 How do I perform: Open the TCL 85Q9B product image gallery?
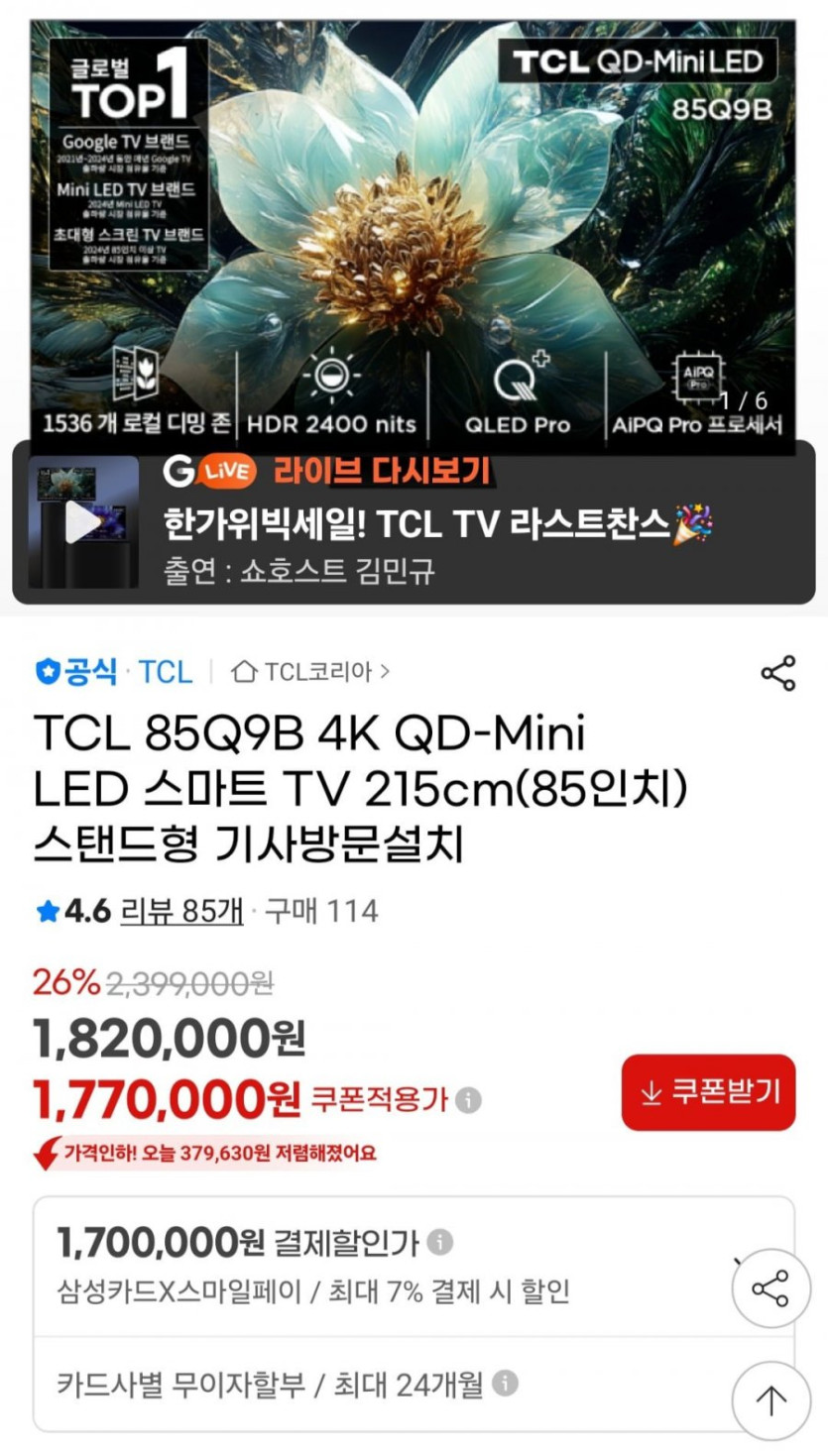tap(413, 228)
